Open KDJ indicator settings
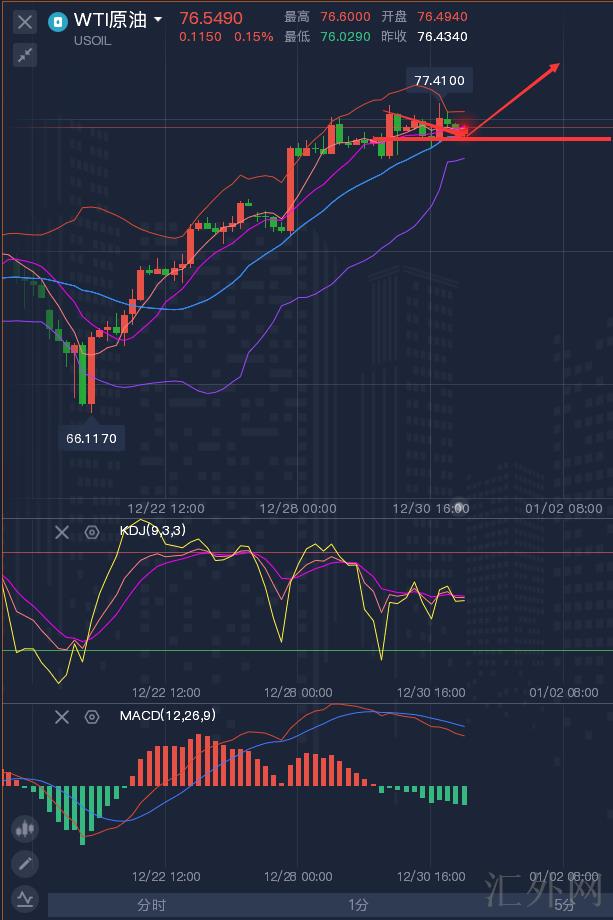 click(x=92, y=532)
